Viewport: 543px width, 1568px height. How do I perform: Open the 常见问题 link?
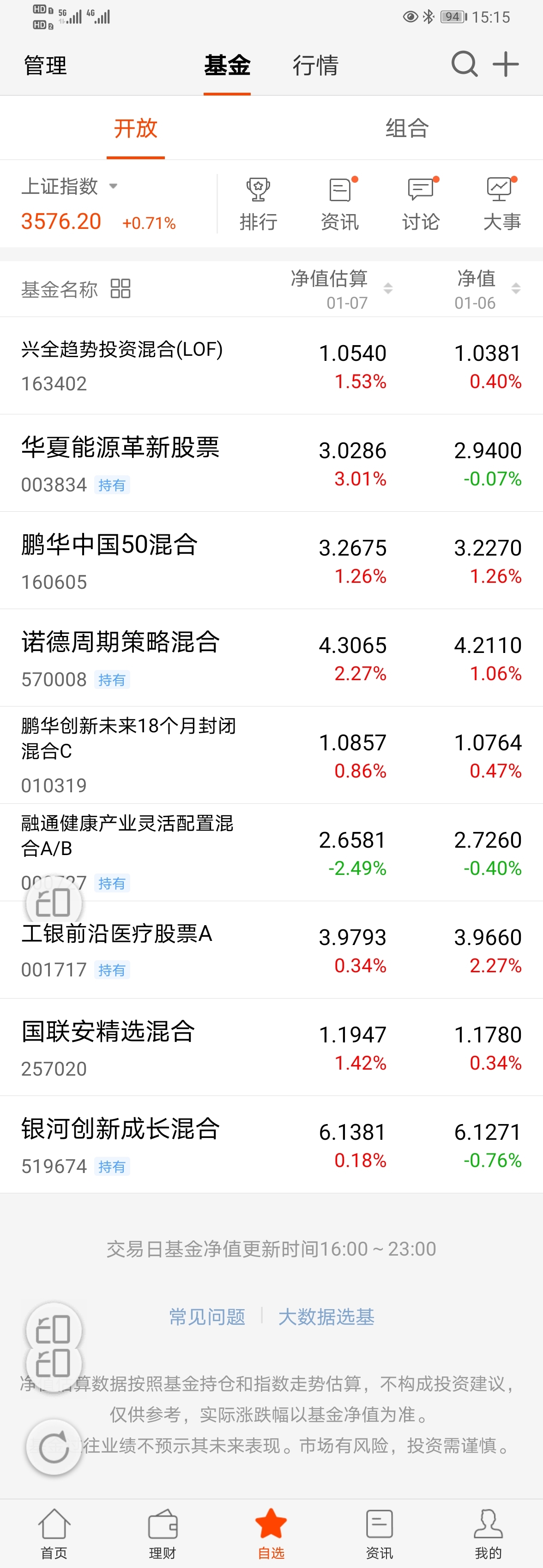click(x=207, y=1317)
